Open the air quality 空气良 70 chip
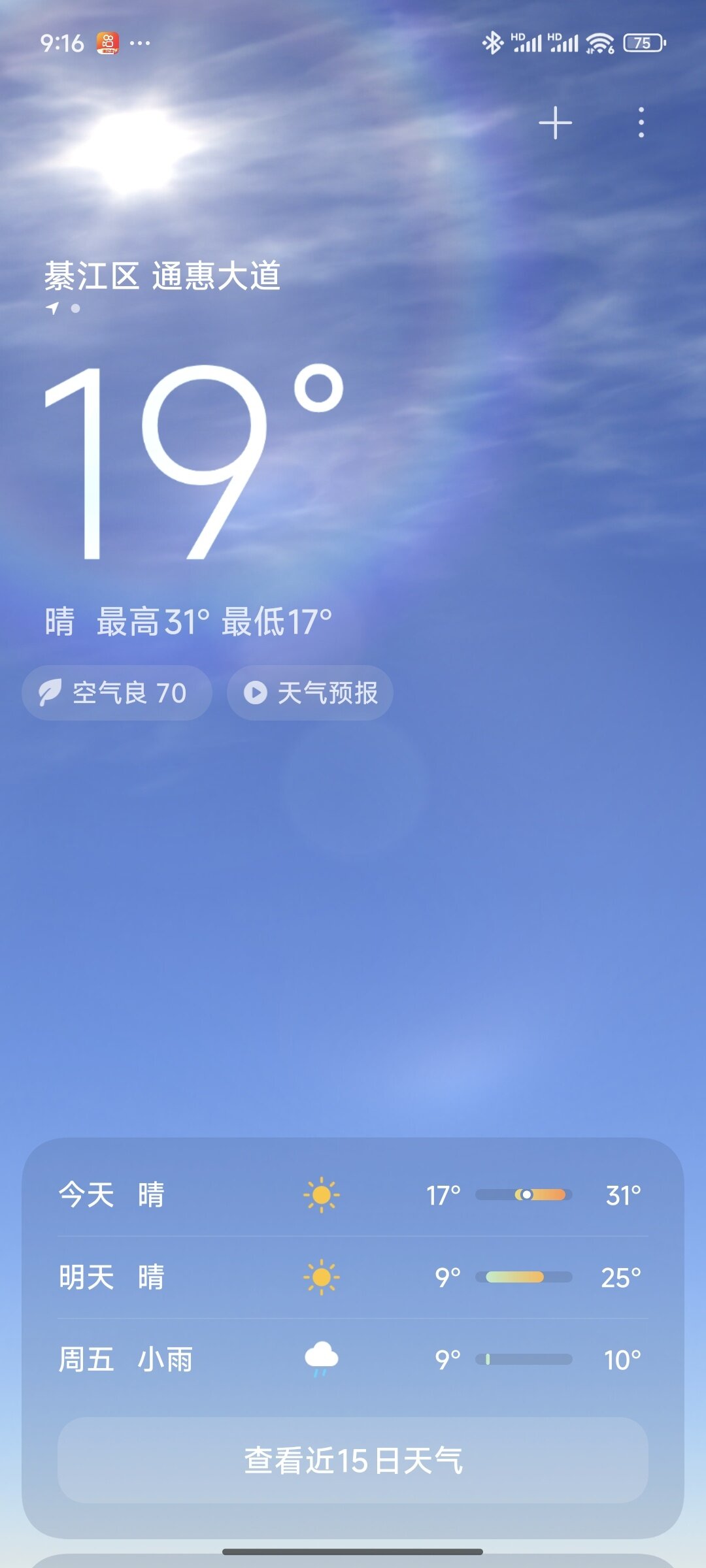This screenshot has height=1568, width=706. pyautogui.click(x=117, y=693)
